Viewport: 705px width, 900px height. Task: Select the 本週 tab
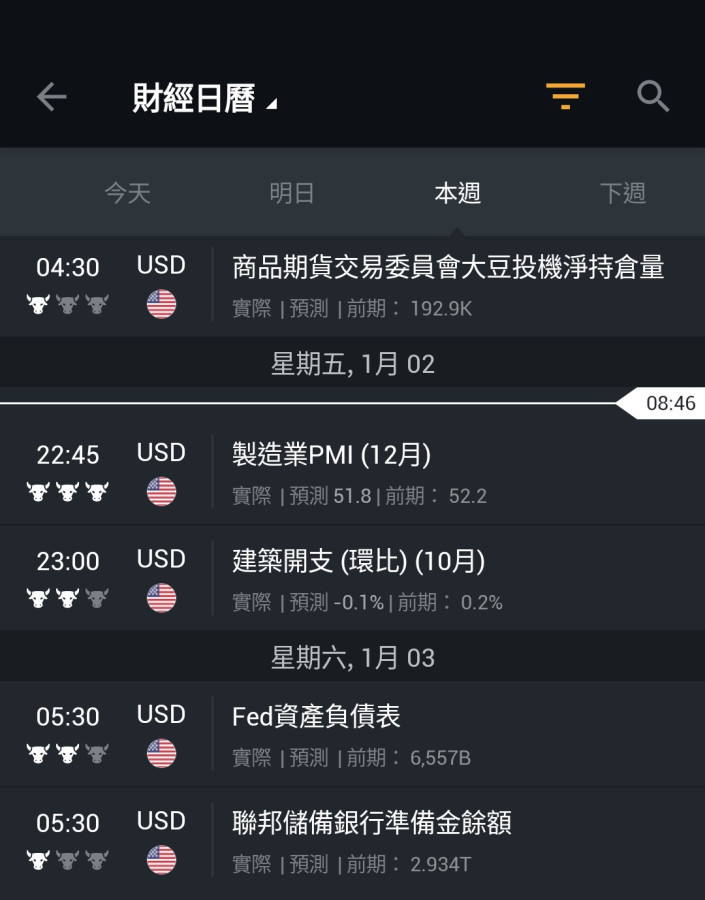point(458,193)
